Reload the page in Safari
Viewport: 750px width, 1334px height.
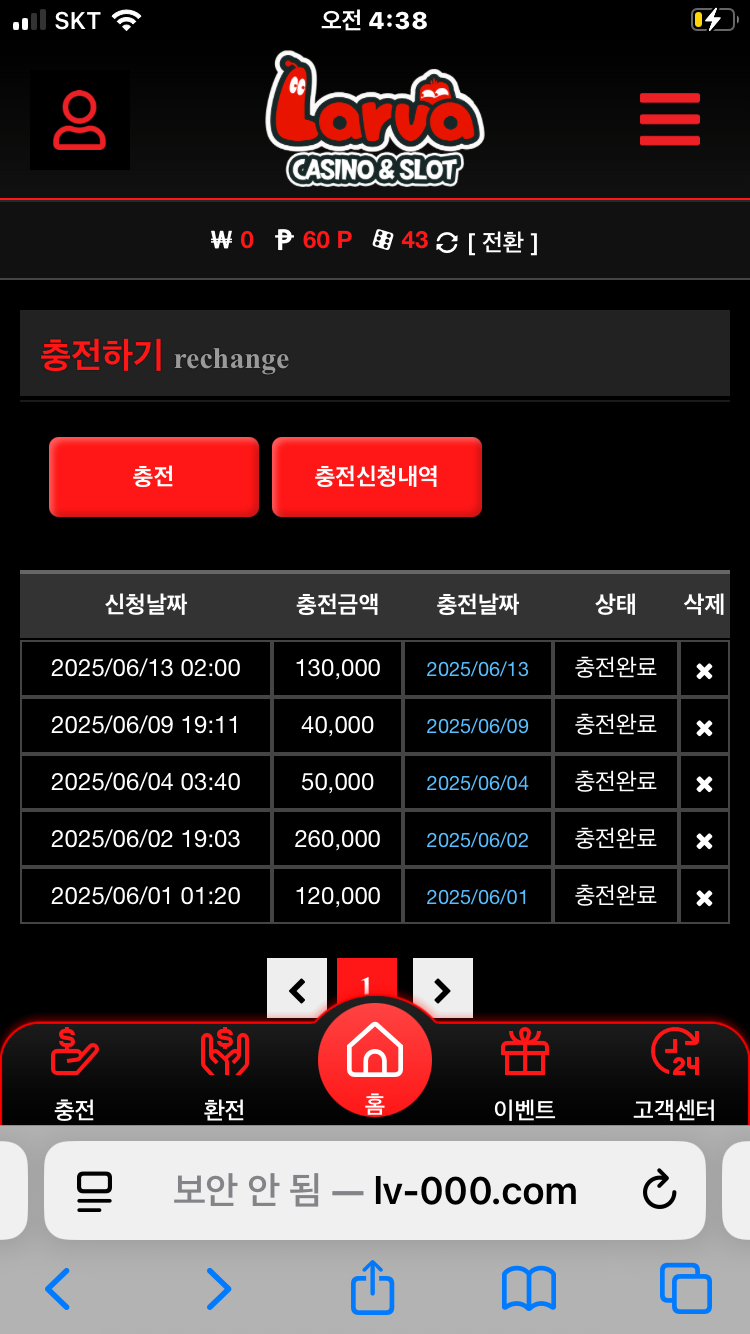point(659,1190)
